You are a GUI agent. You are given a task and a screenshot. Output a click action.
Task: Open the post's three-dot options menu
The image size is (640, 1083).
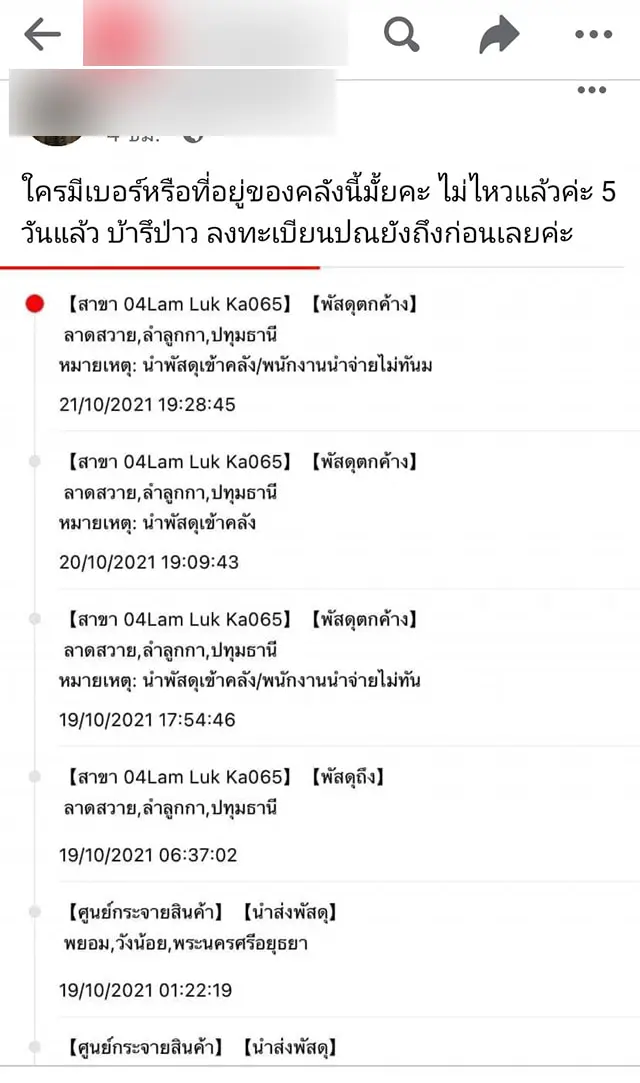[x=591, y=91]
